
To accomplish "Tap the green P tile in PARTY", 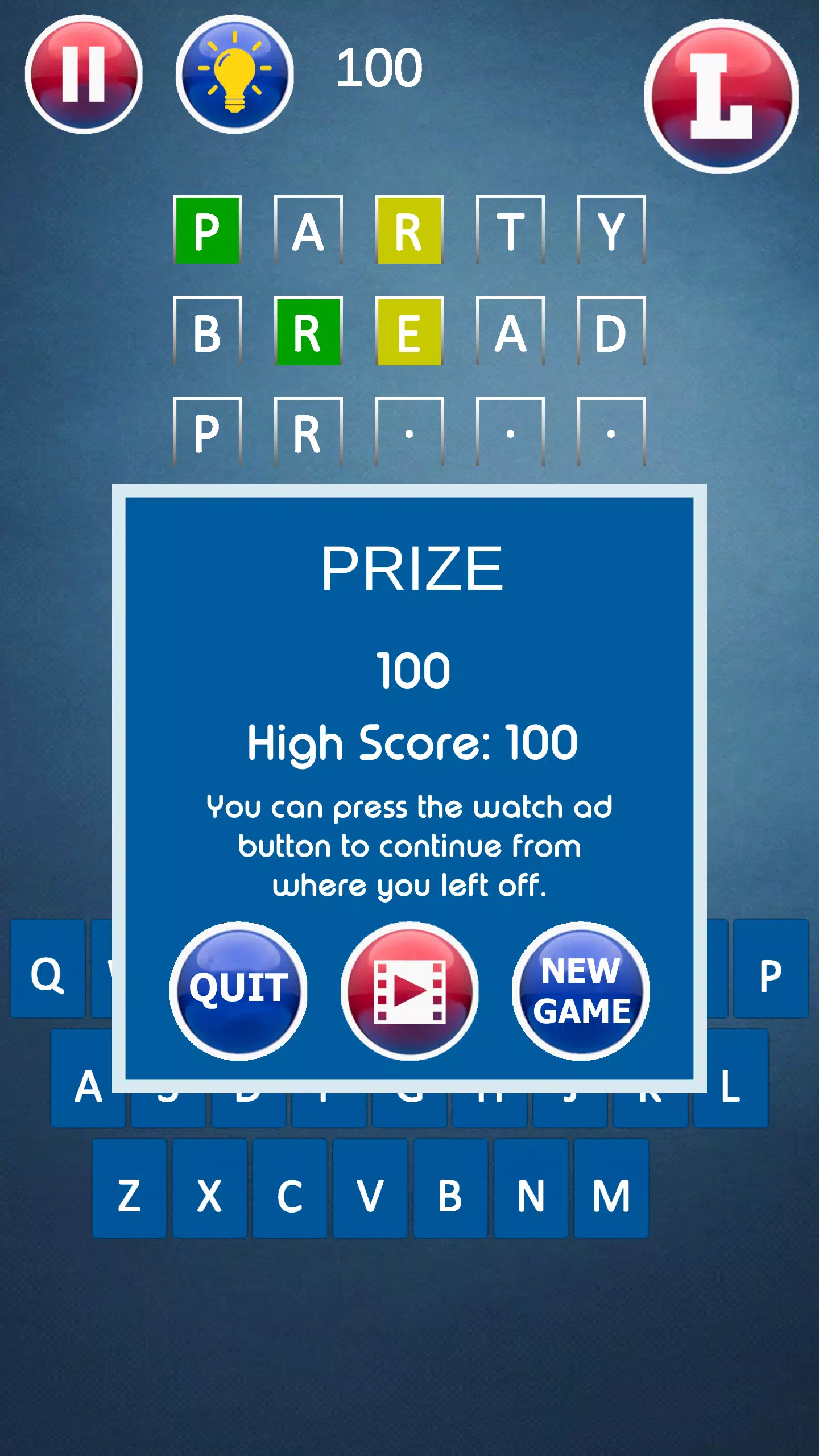I will [x=208, y=229].
